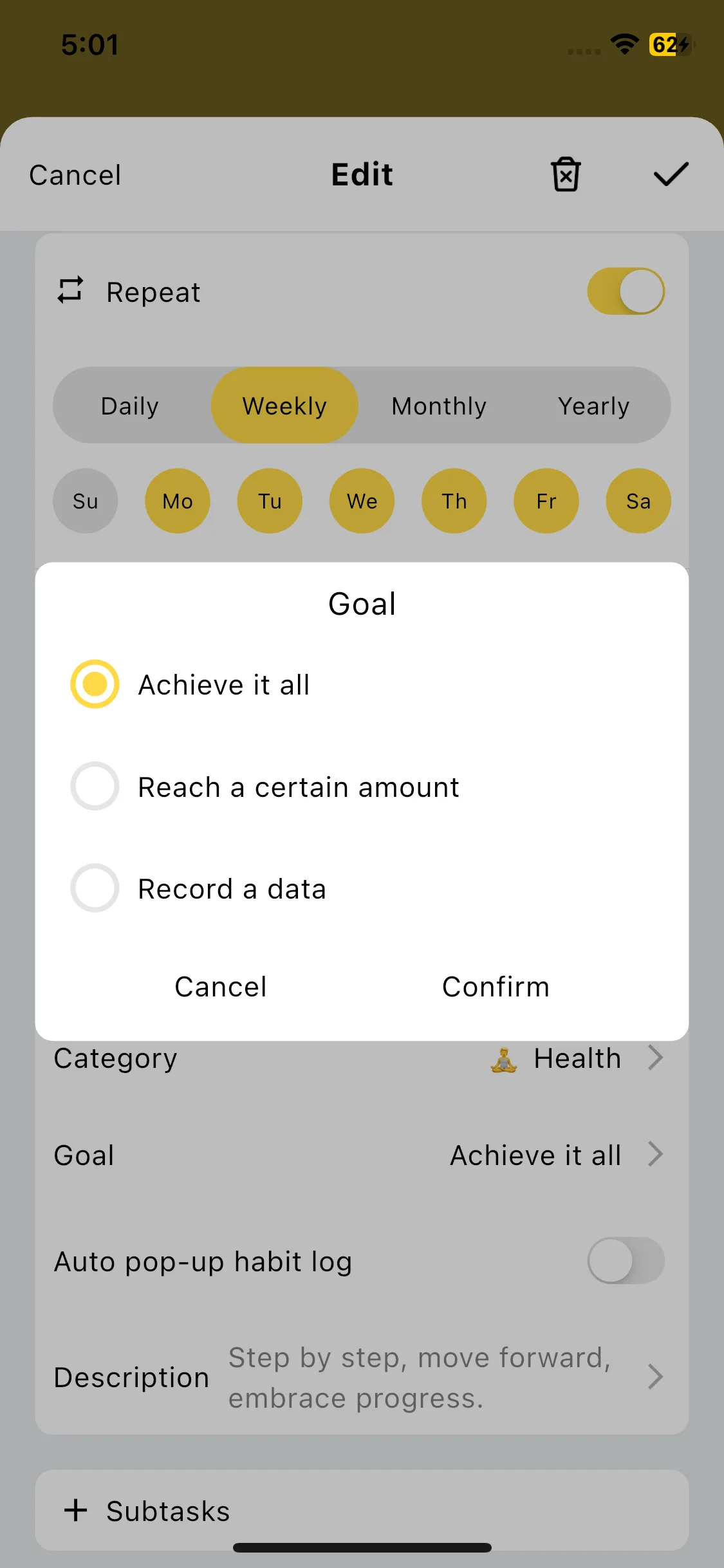Choose Reach a certain amount
724x1568 pixels.
pos(95,787)
